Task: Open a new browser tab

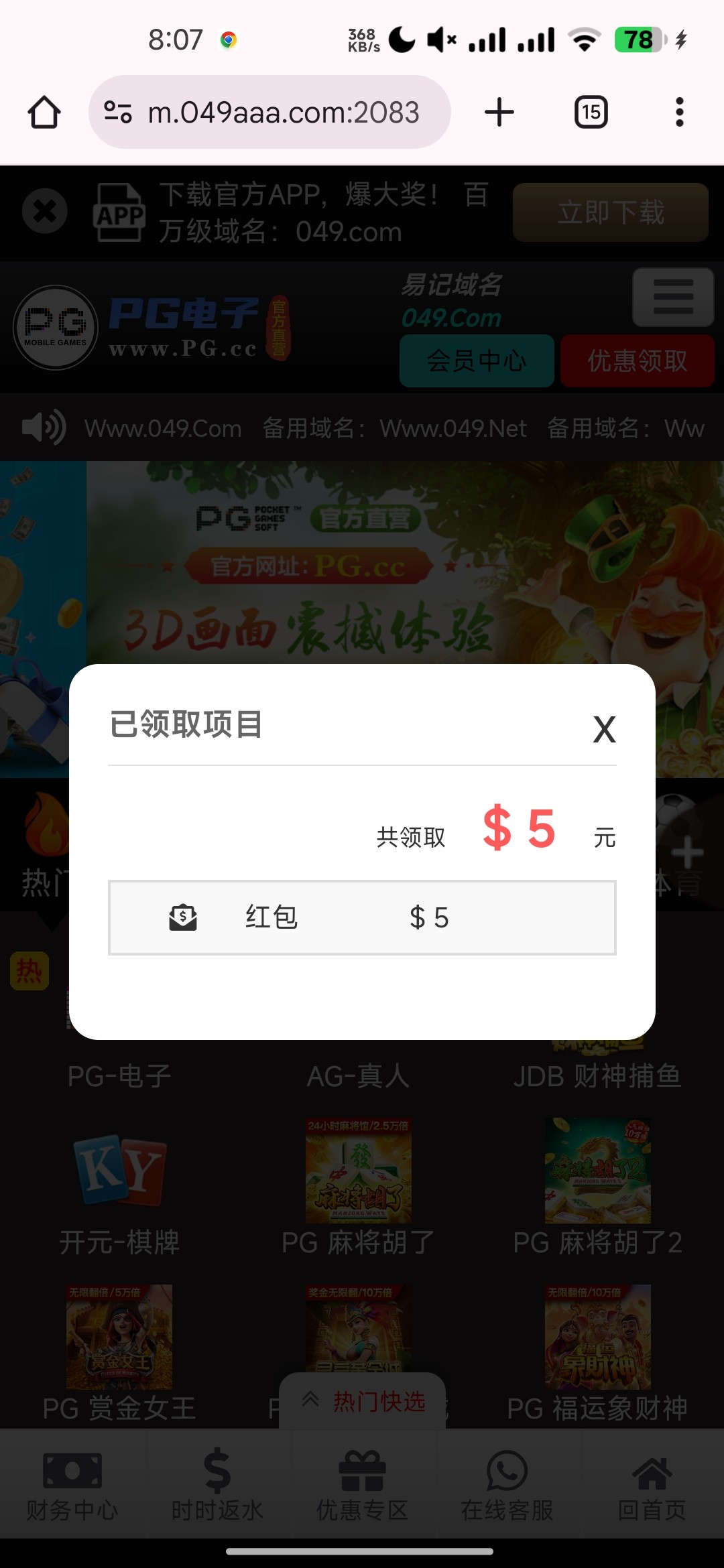Action: tap(499, 112)
